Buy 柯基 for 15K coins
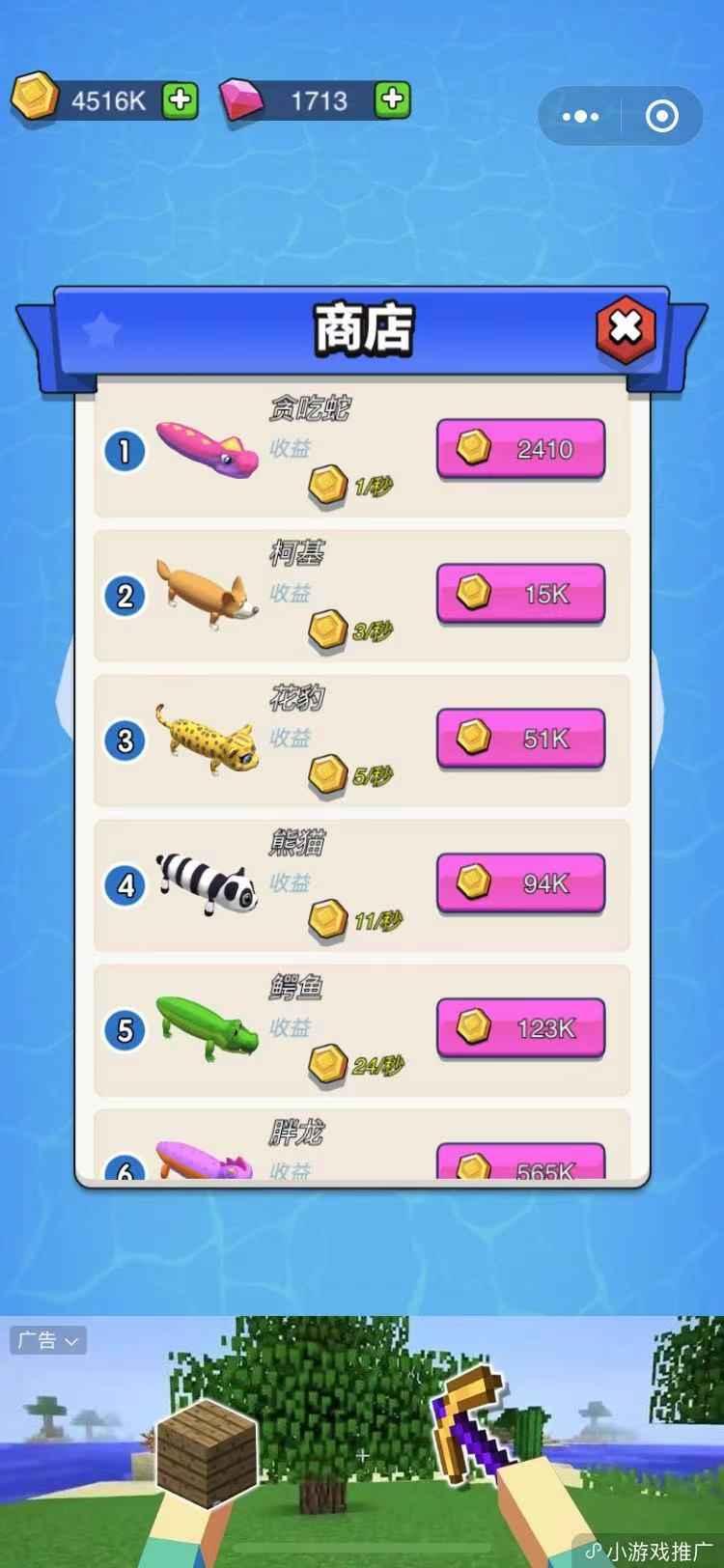Image resolution: width=724 pixels, height=1568 pixels. coord(521,594)
